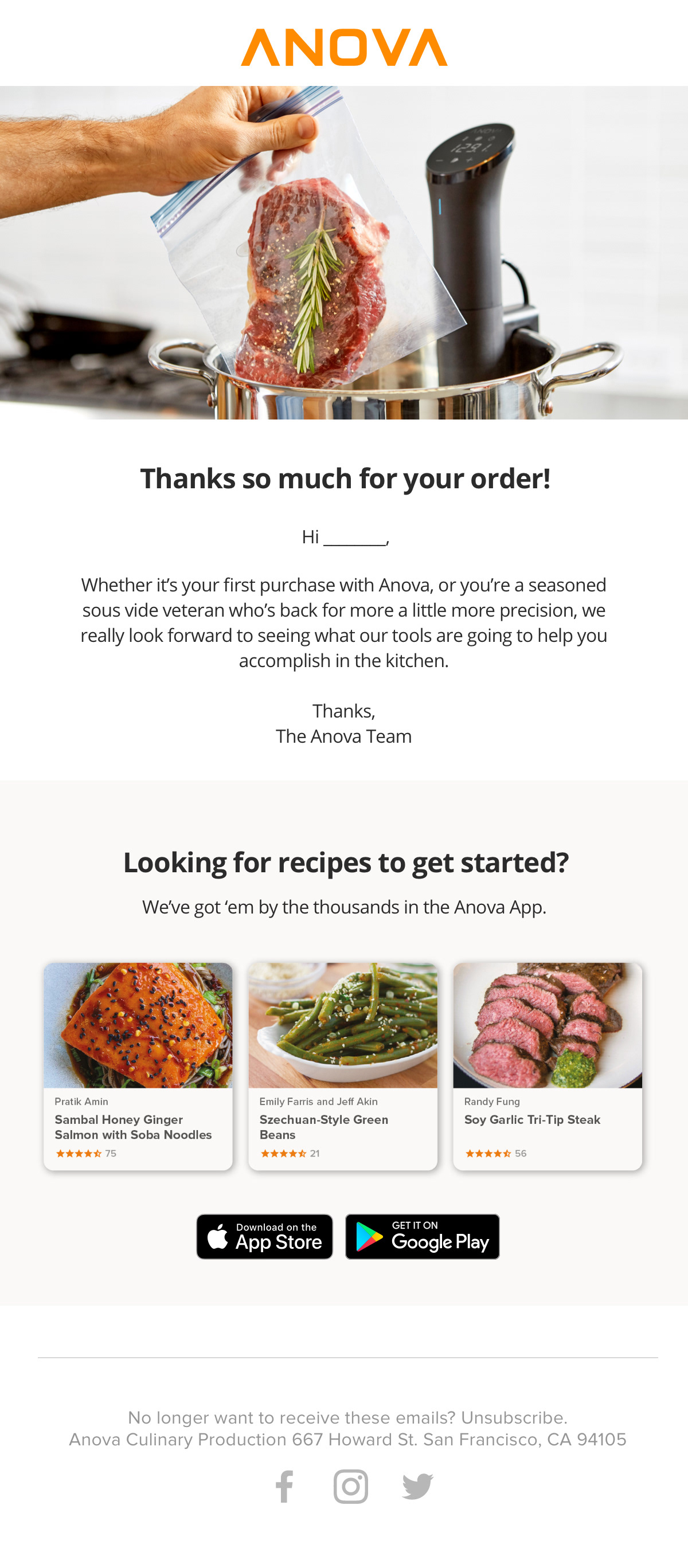The image size is (688, 1568).
Task: Open the Soy Garlic Tri-Tip Steak recipe
Action: (x=547, y=1065)
